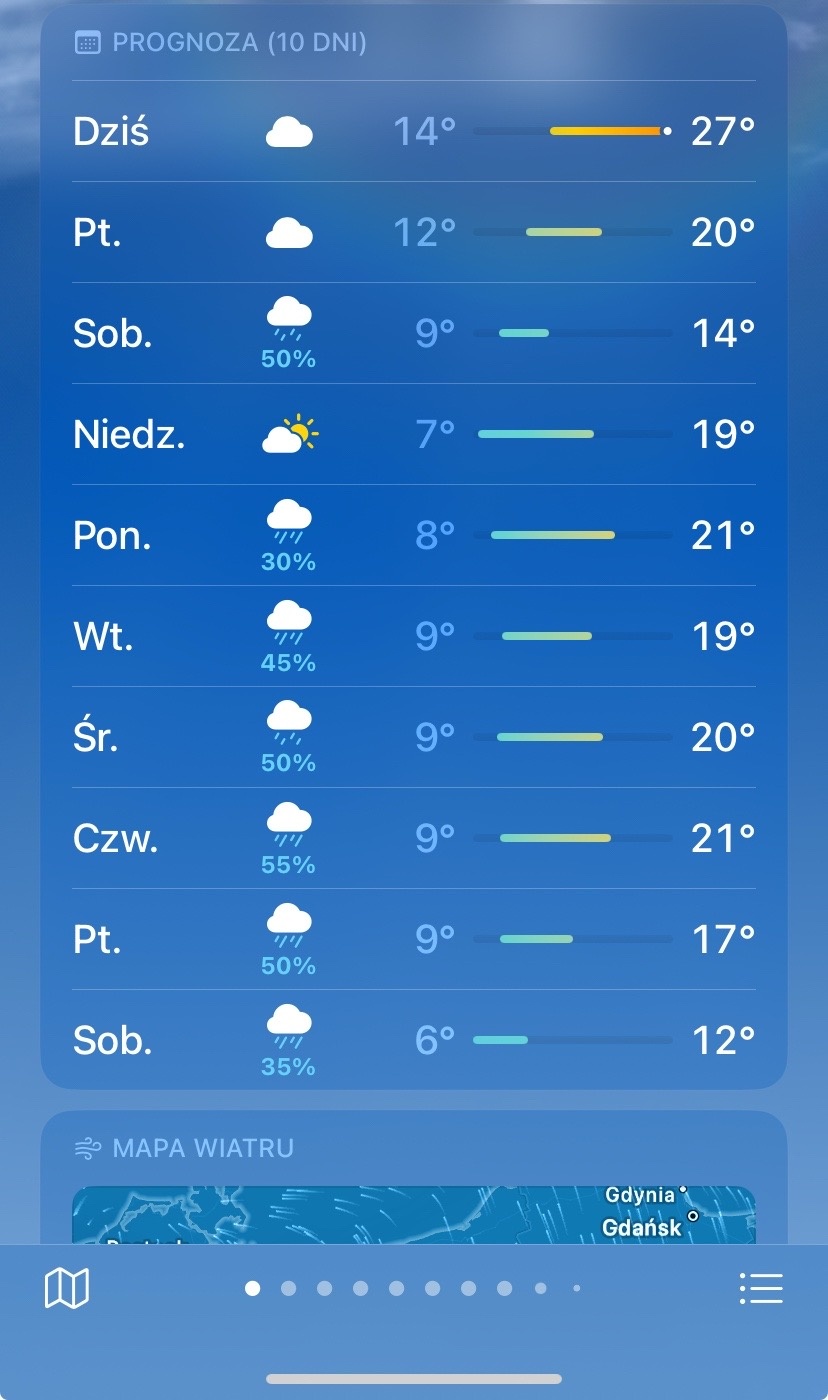Show details for Wt. forecast
The image size is (828, 1400).
point(413,636)
